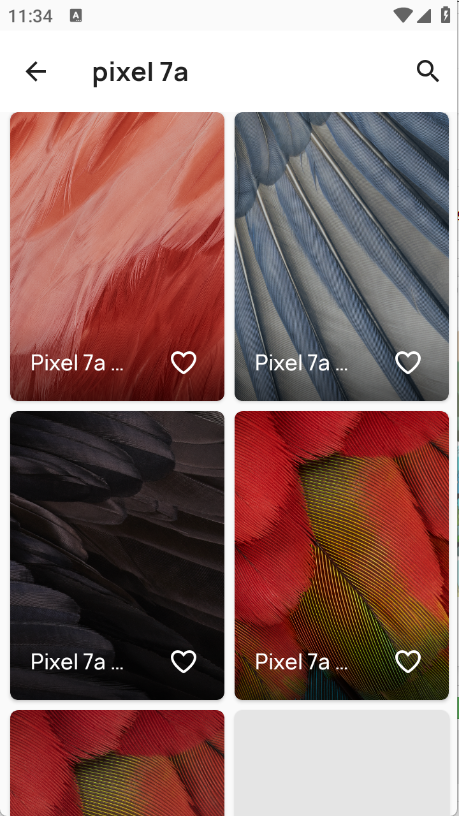The image size is (459, 816).
Task: Open the red and green feather wallpaper with heart
Action: pyautogui.click(x=342, y=555)
